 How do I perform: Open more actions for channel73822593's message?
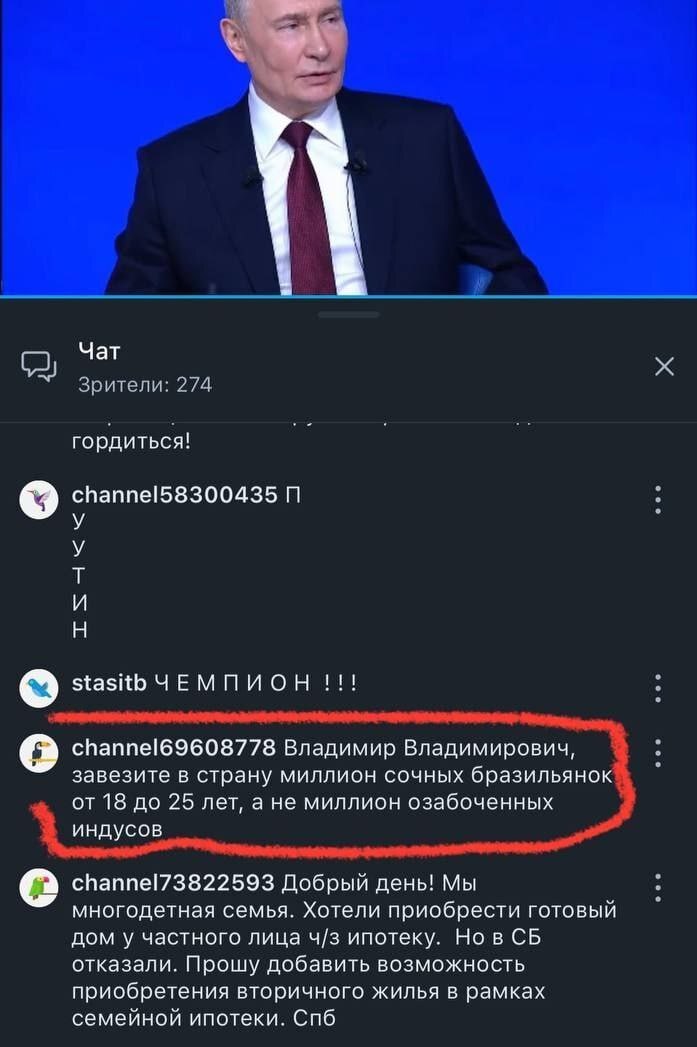point(658,888)
